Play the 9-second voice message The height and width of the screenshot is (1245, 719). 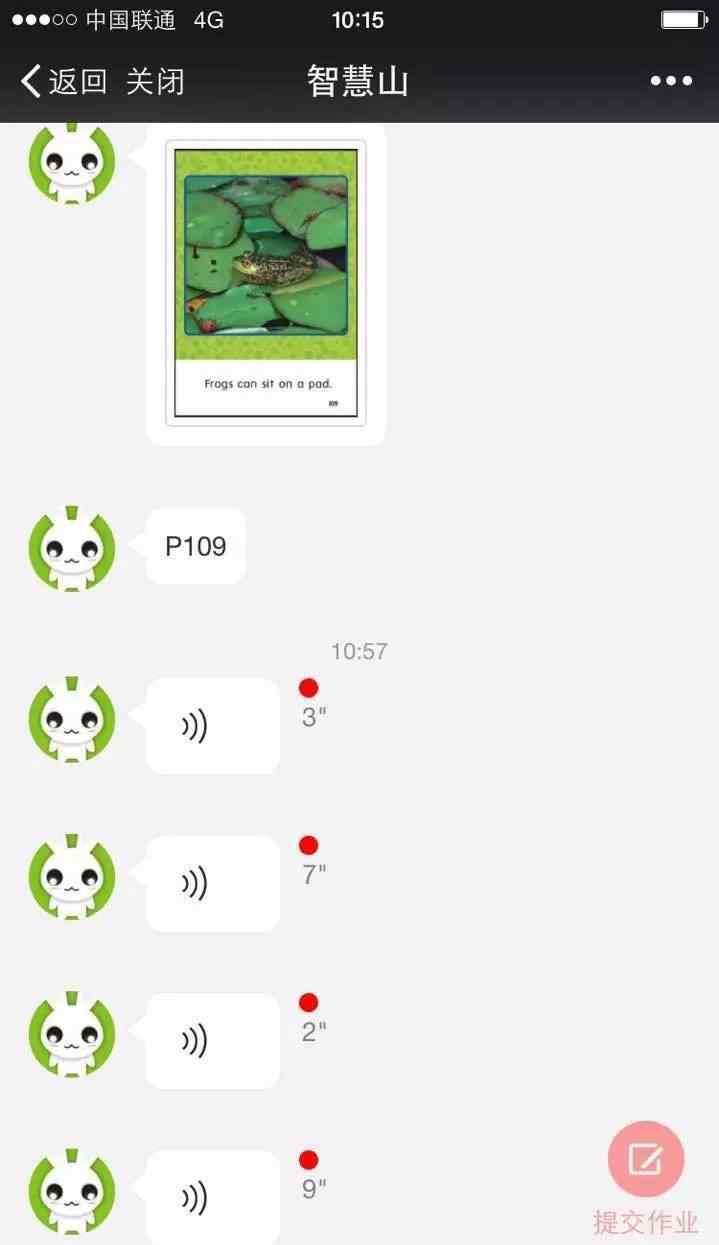coord(213,1198)
